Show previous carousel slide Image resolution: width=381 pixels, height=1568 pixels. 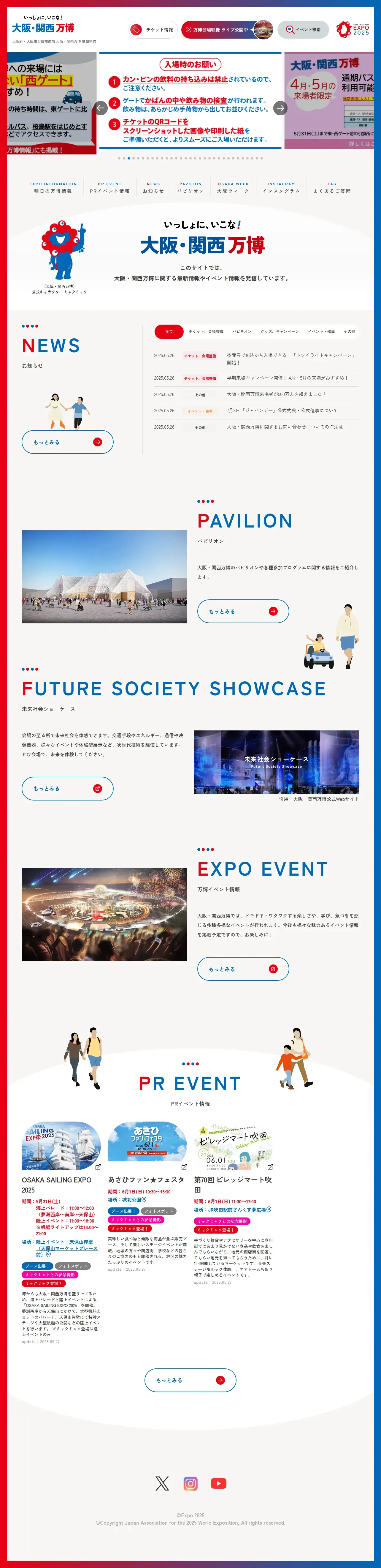(x=101, y=108)
